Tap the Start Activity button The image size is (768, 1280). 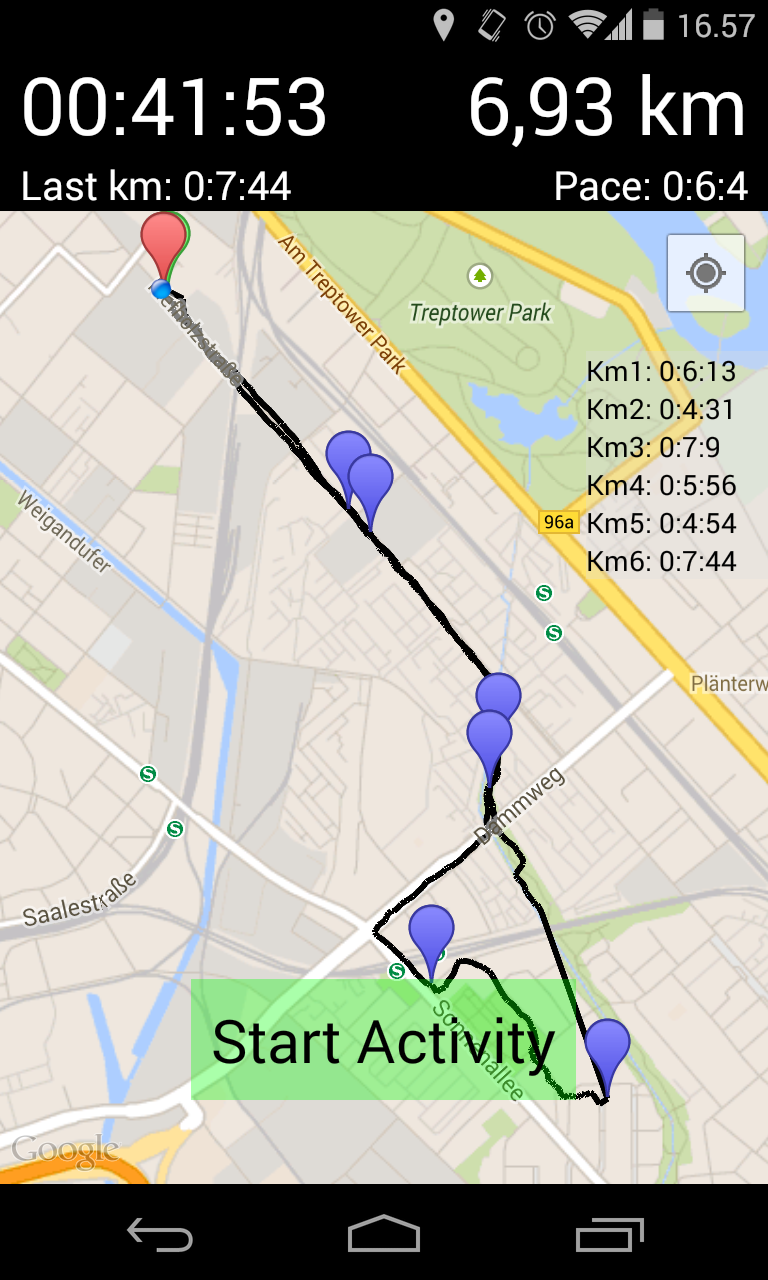point(383,1040)
